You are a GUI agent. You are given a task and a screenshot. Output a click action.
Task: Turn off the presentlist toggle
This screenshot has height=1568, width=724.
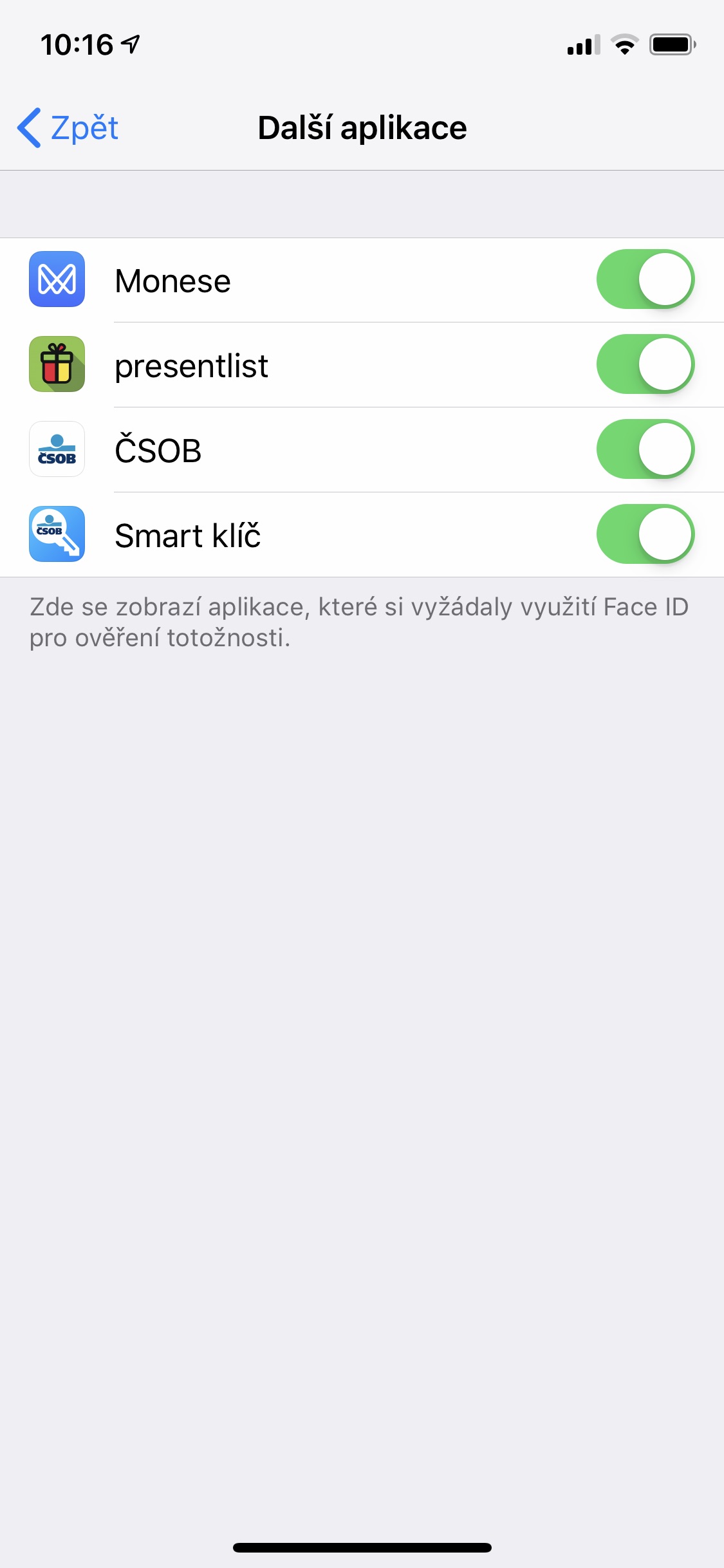tap(646, 364)
